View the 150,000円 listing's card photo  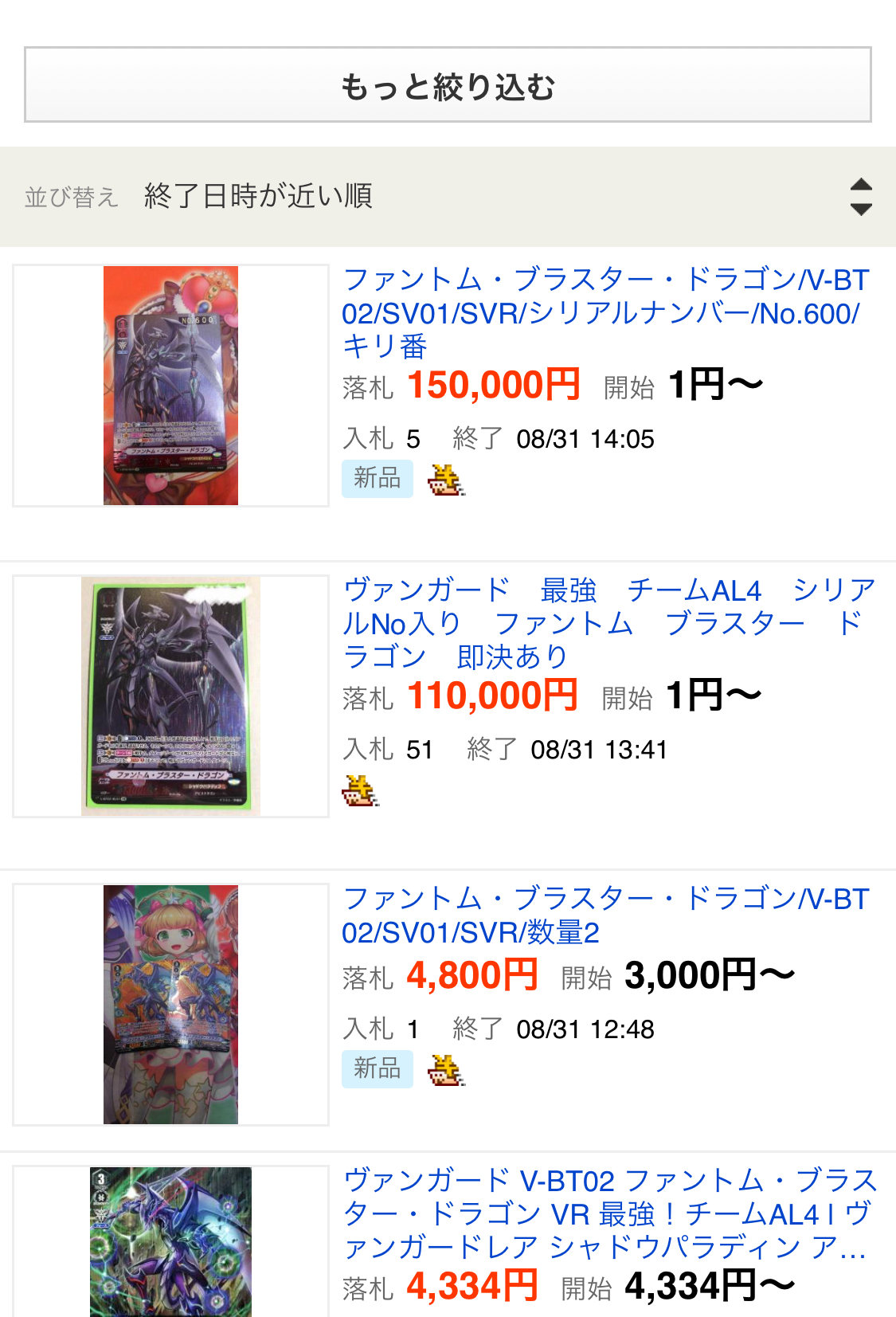coord(170,386)
